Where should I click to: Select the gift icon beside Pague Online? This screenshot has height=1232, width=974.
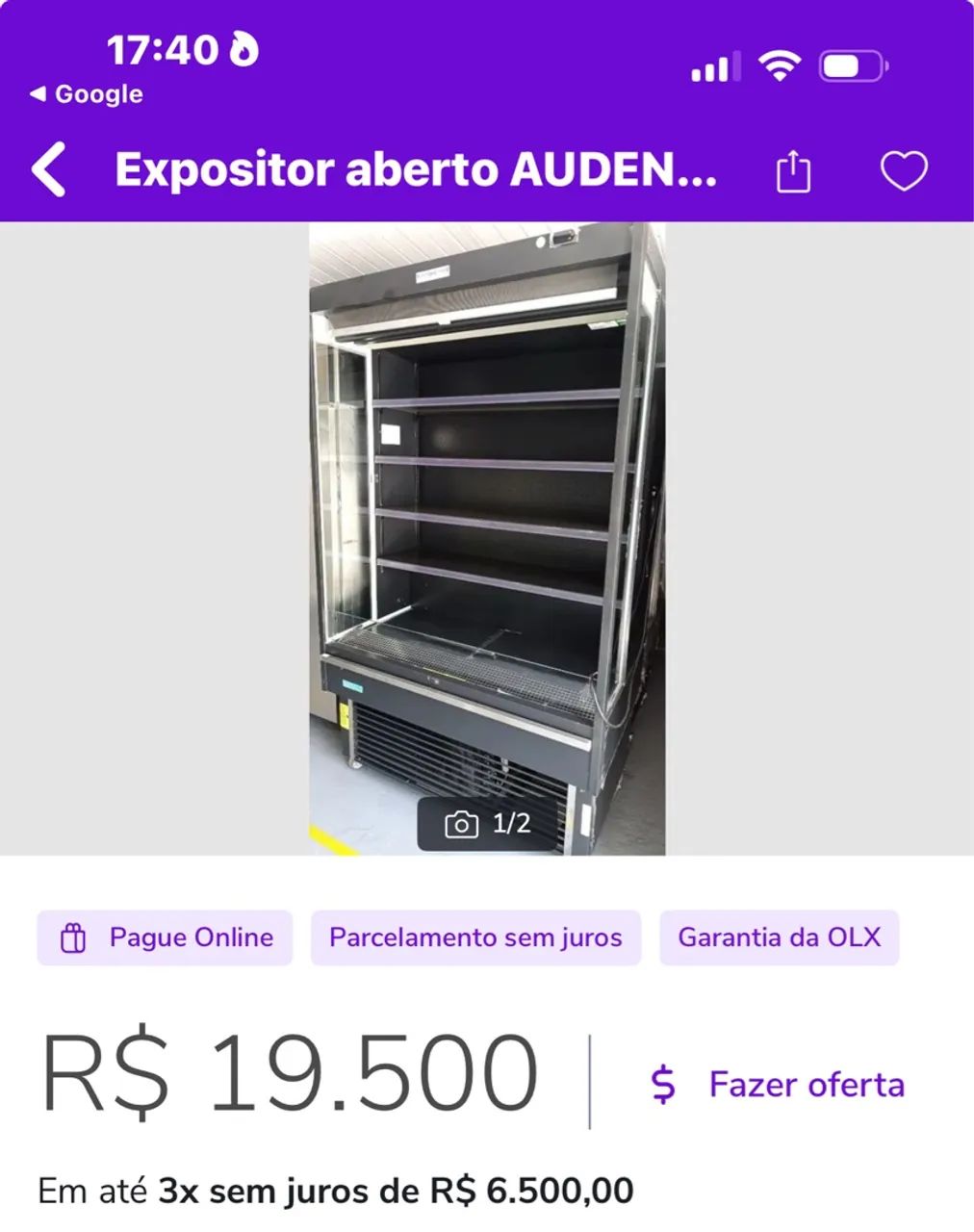(x=76, y=937)
